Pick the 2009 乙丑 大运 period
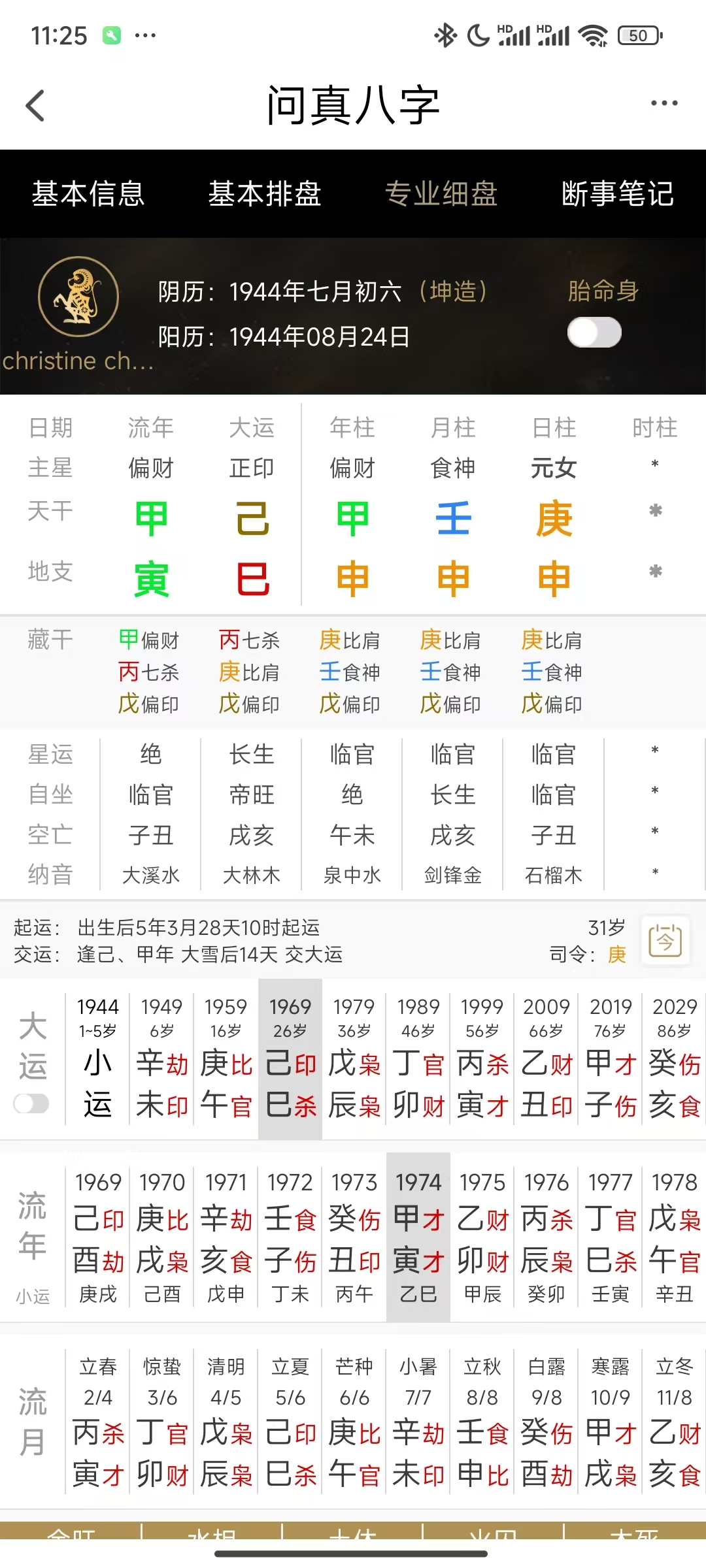Viewport: 706px width, 1568px height. tap(546, 1060)
